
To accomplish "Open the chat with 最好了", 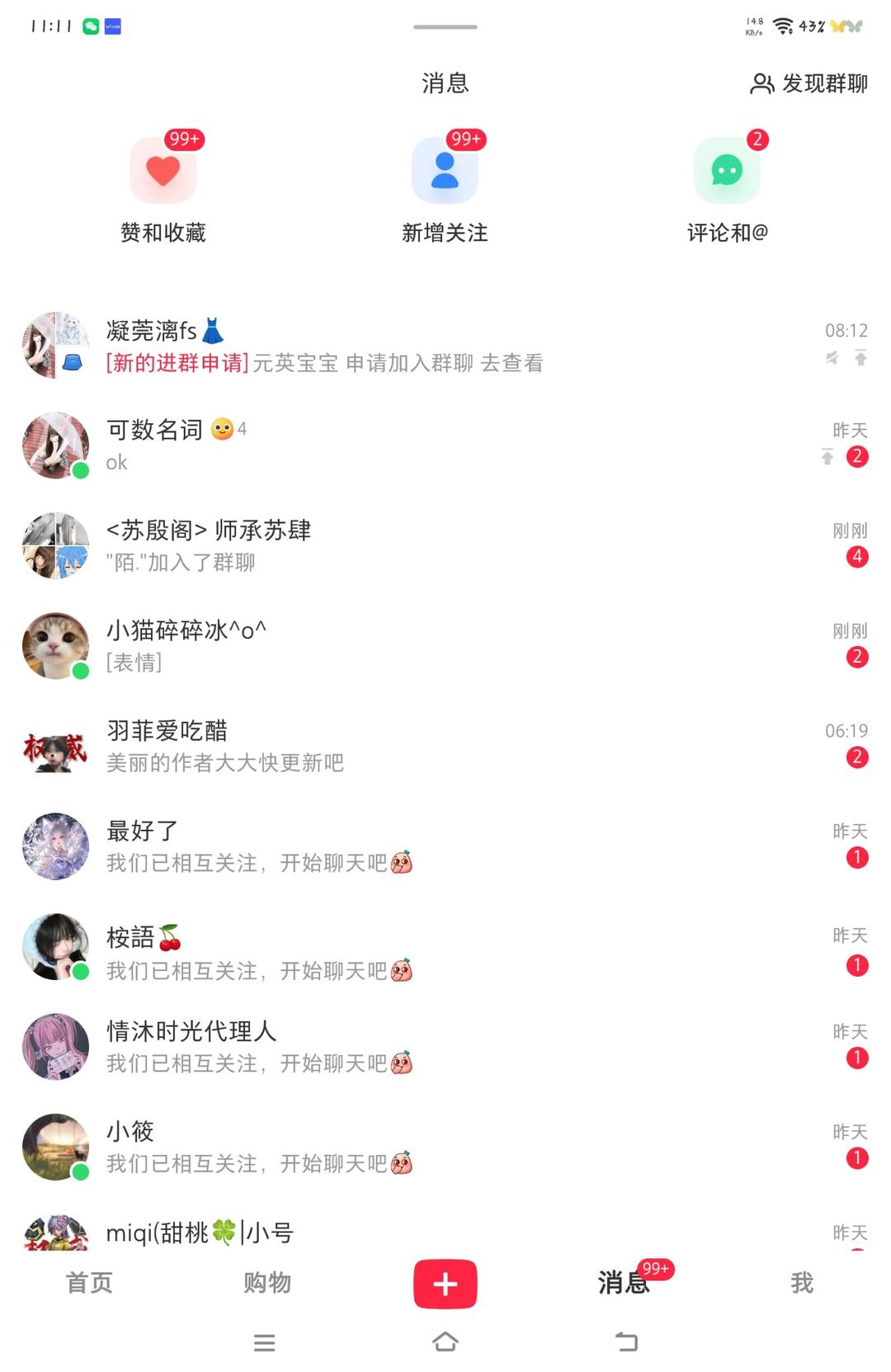I will 412,846.
